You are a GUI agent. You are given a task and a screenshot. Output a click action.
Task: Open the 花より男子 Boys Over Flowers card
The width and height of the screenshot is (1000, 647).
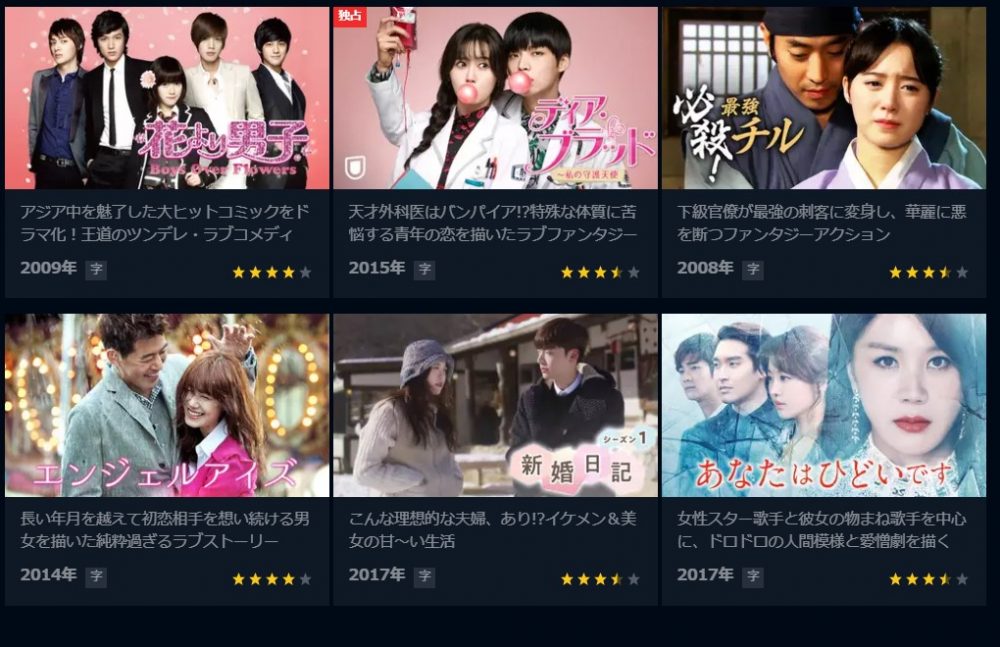tap(167, 99)
